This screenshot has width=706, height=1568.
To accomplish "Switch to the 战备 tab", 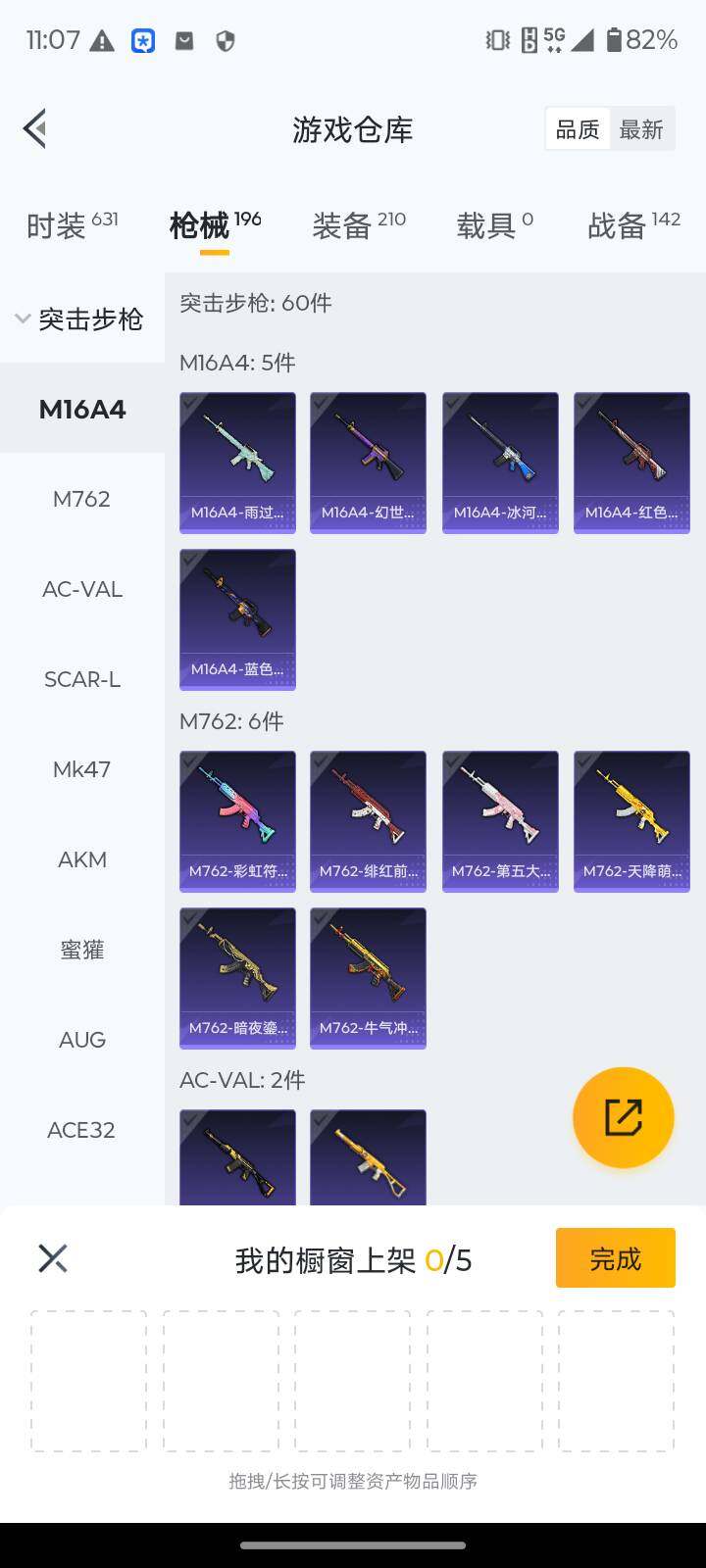I will pos(633,225).
